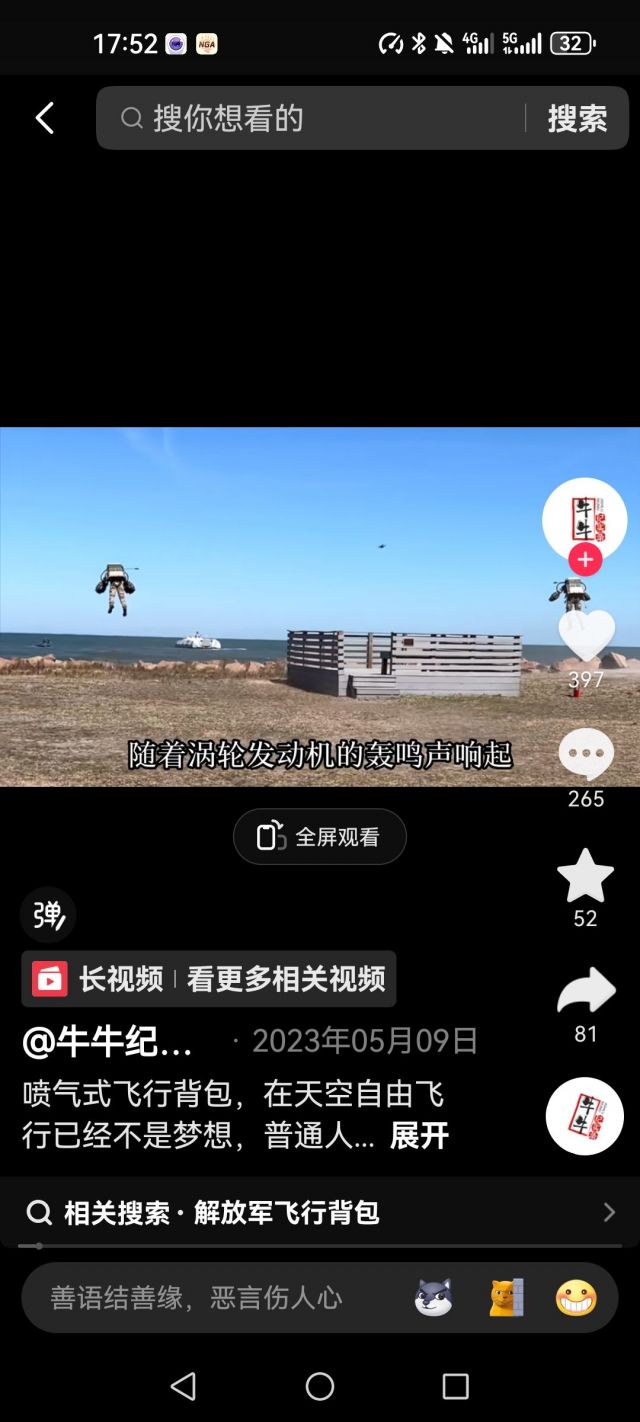Screen dimensions: 640x1422
Task: Open 长视频 看更多相关视频 chip
Action: pos(209,979)
